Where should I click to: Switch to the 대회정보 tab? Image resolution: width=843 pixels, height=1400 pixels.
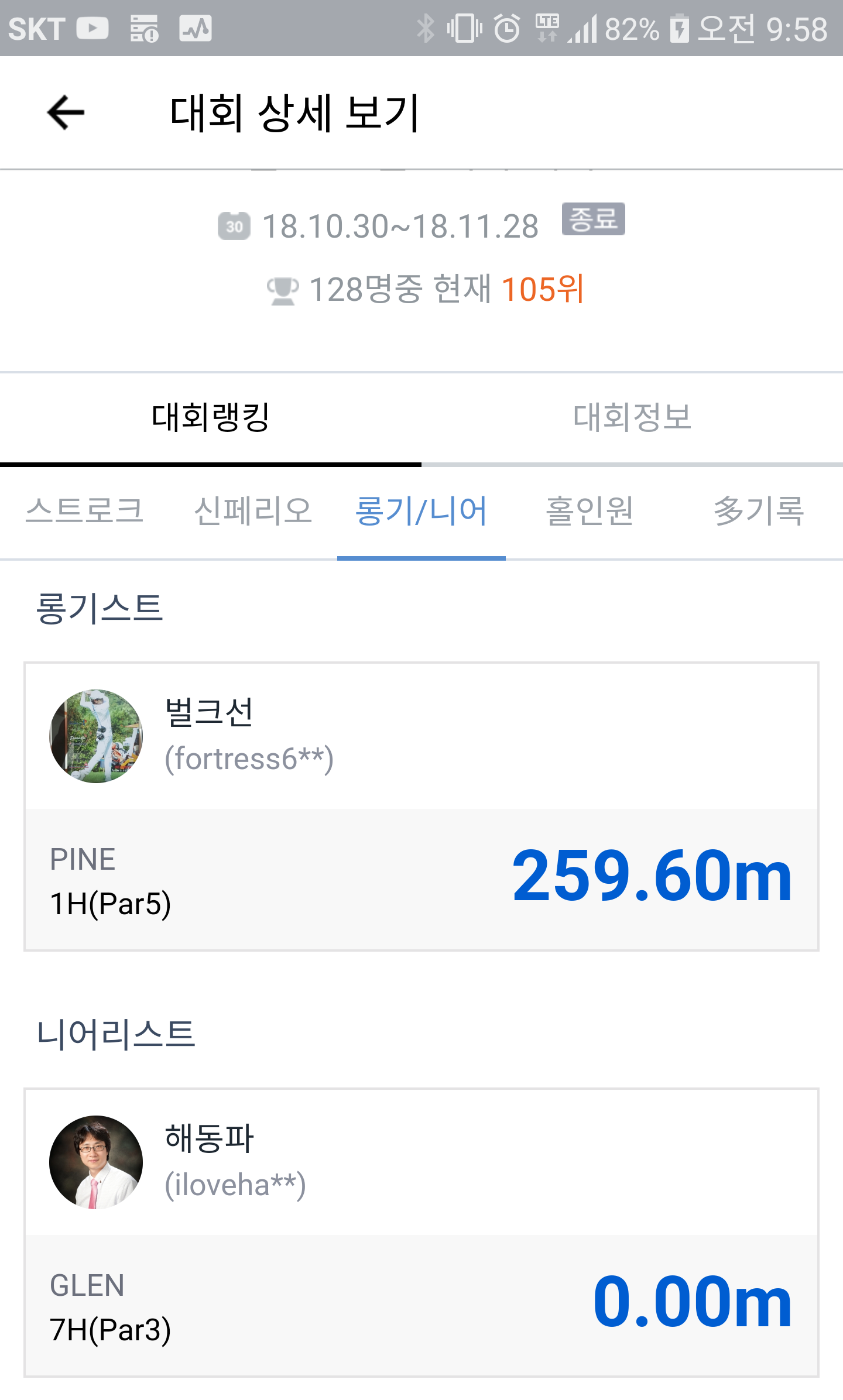(632, 418)
